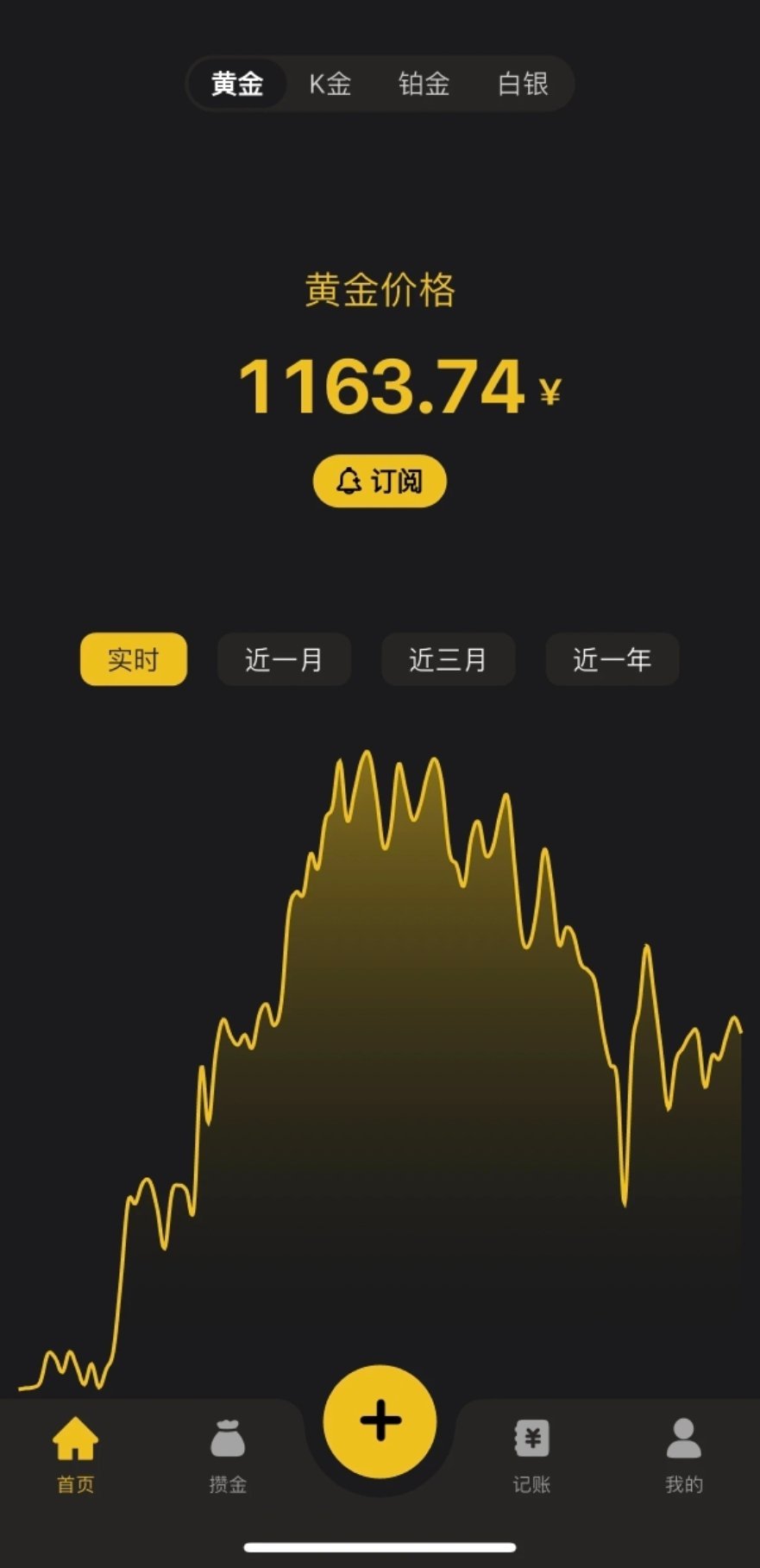760x1568 pixels.
Task: Switch to the 白银 tab
Action: 522,84
